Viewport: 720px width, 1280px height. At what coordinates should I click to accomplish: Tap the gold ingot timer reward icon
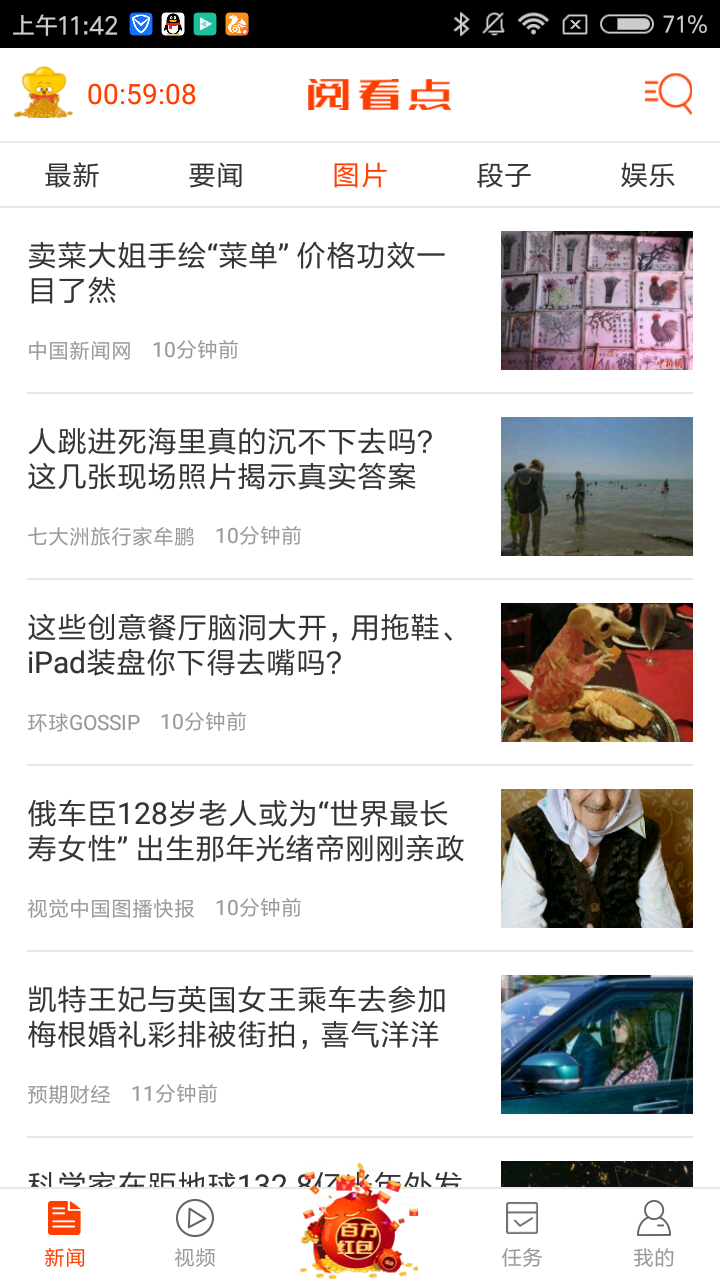42,94
